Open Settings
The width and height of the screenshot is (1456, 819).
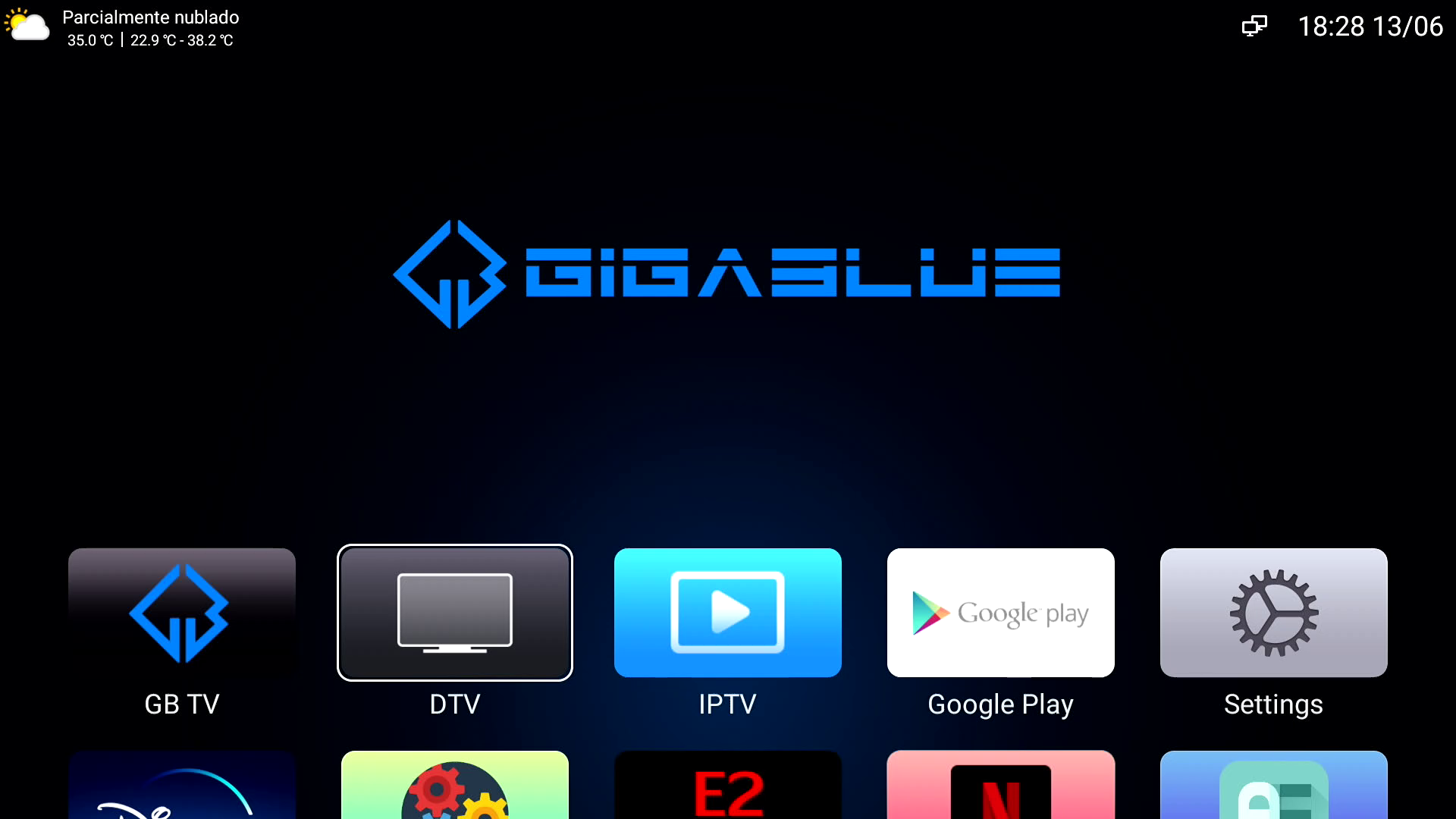tap(1274, 613)
